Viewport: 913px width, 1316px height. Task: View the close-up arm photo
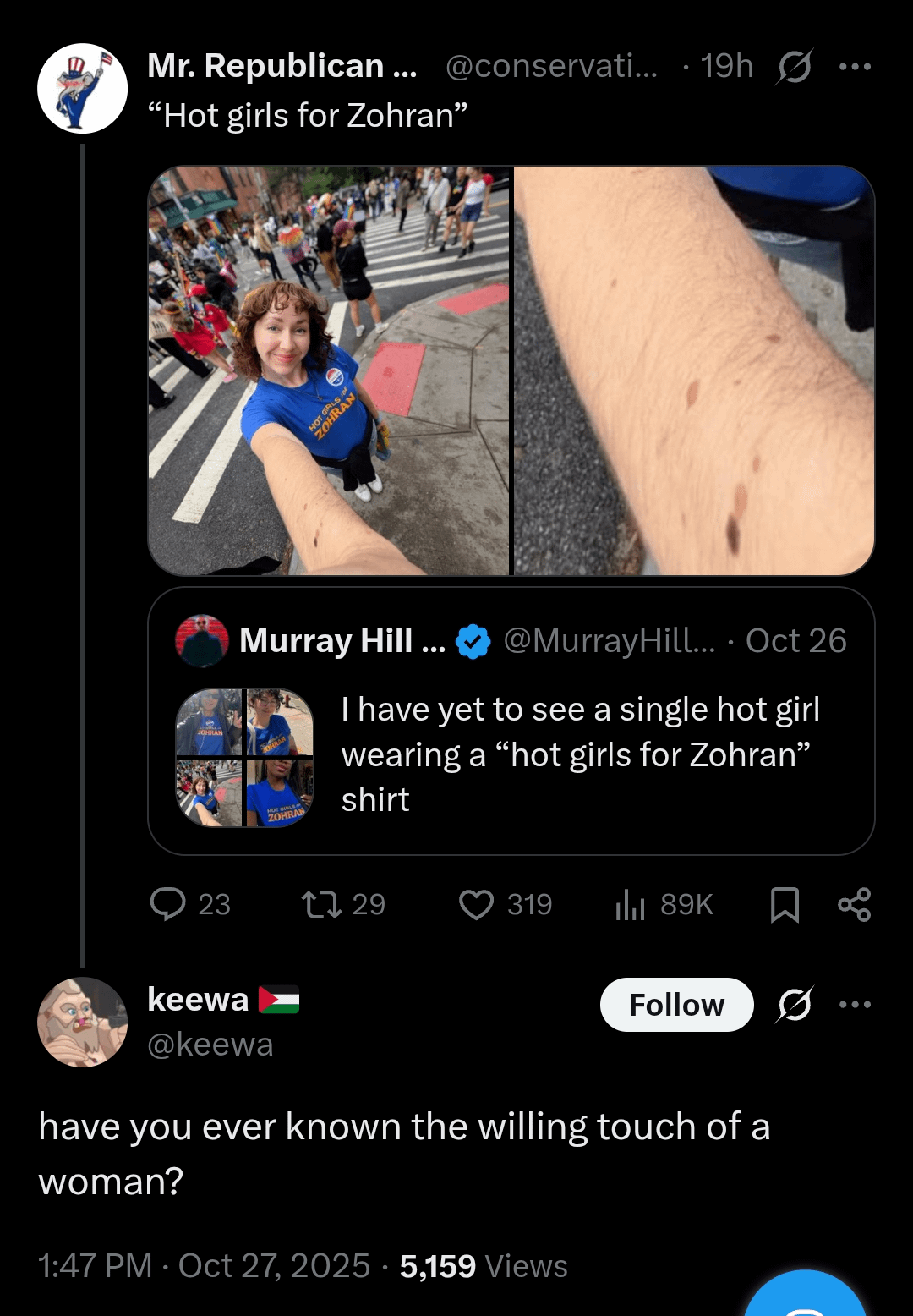[694, 370]
